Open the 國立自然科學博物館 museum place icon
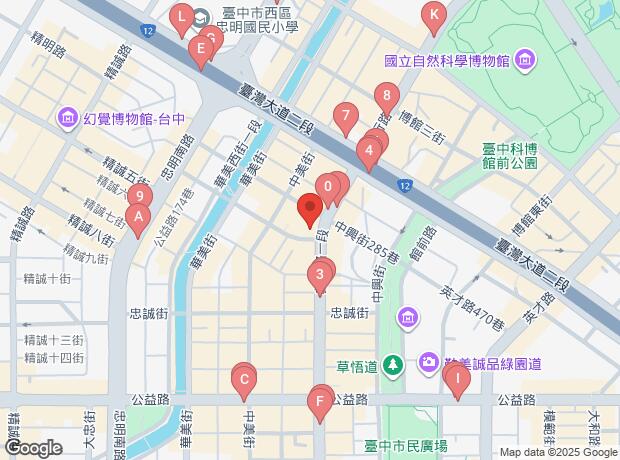 (526, 62)
